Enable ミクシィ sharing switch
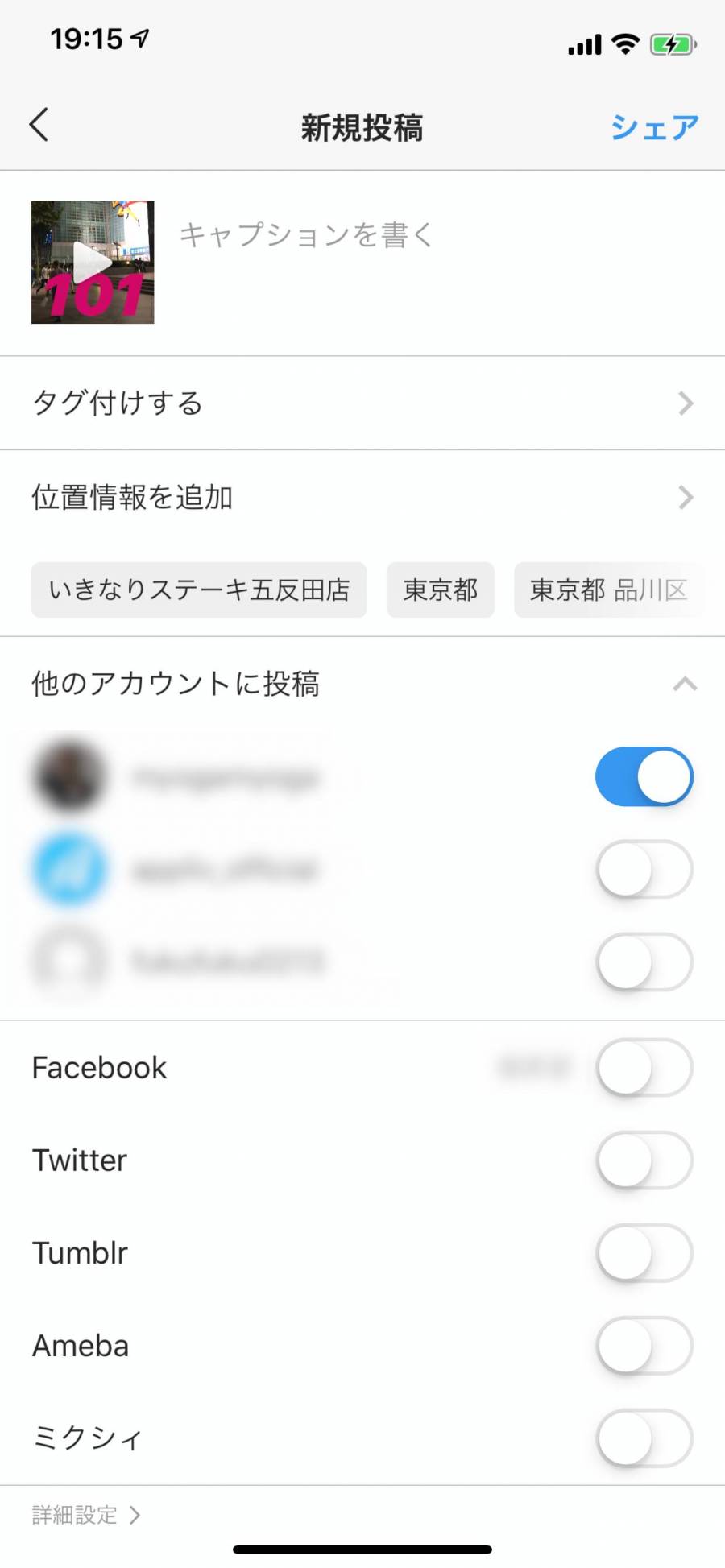 click(x=644, y=1438)
